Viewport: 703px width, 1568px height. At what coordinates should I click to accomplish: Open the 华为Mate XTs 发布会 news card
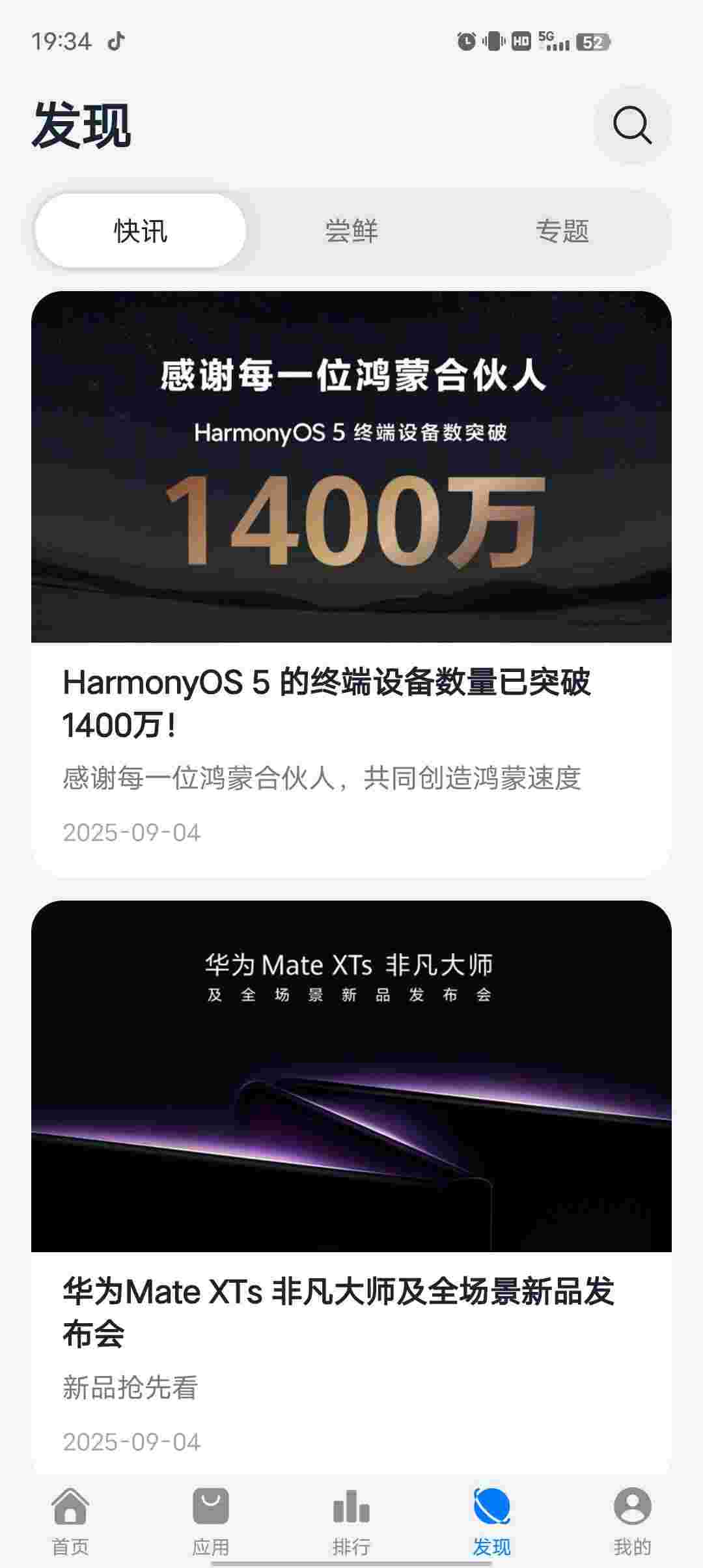[x=351, y=1185]
